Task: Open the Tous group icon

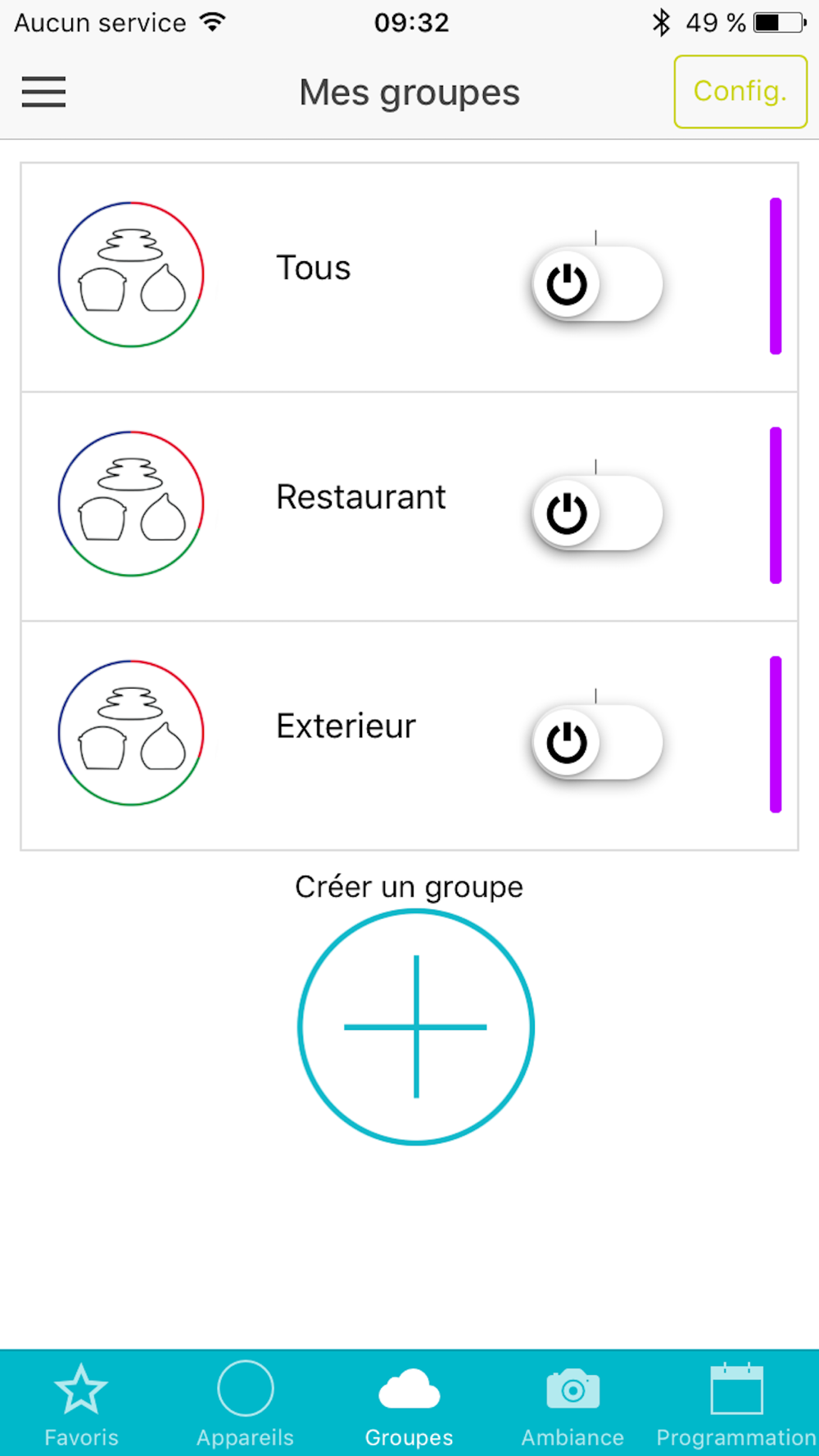Action: [131, 274]
